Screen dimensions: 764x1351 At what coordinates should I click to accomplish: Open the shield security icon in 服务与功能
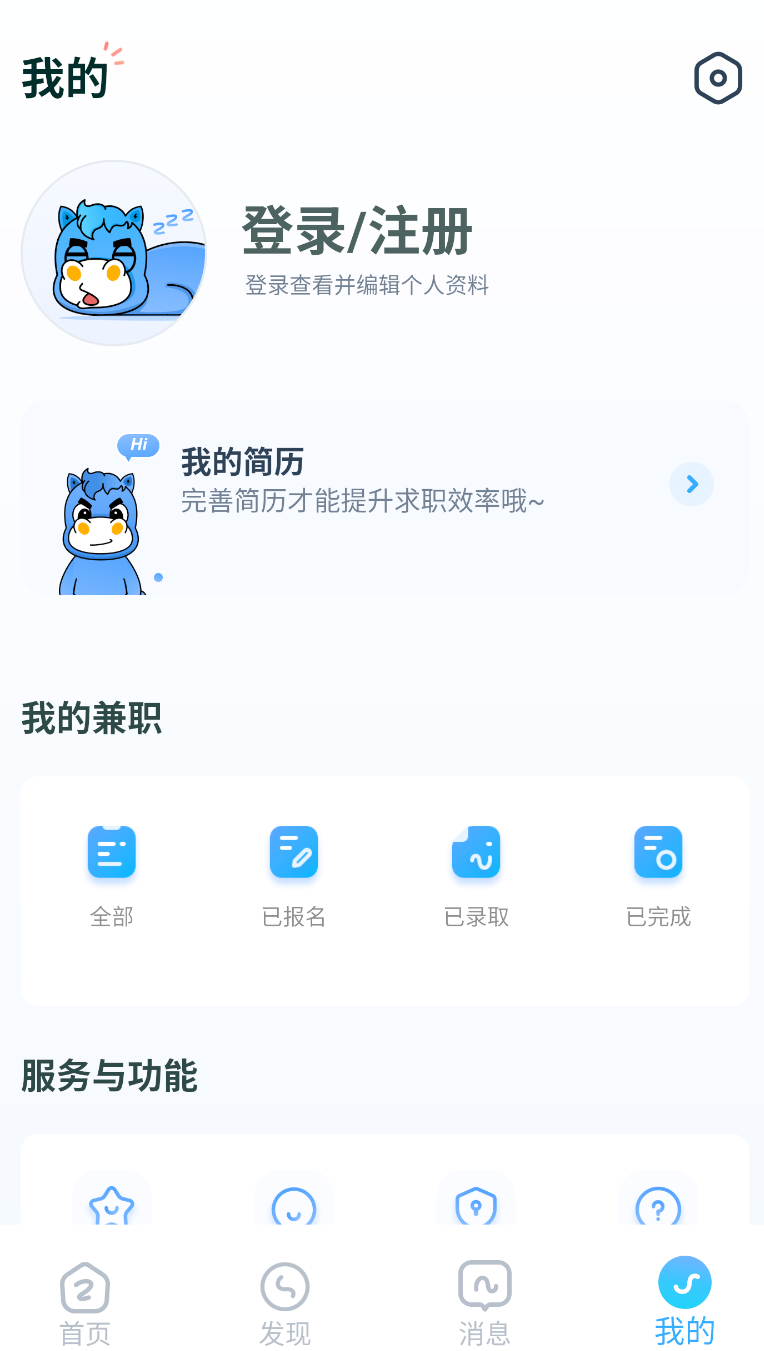point(475,1207)
